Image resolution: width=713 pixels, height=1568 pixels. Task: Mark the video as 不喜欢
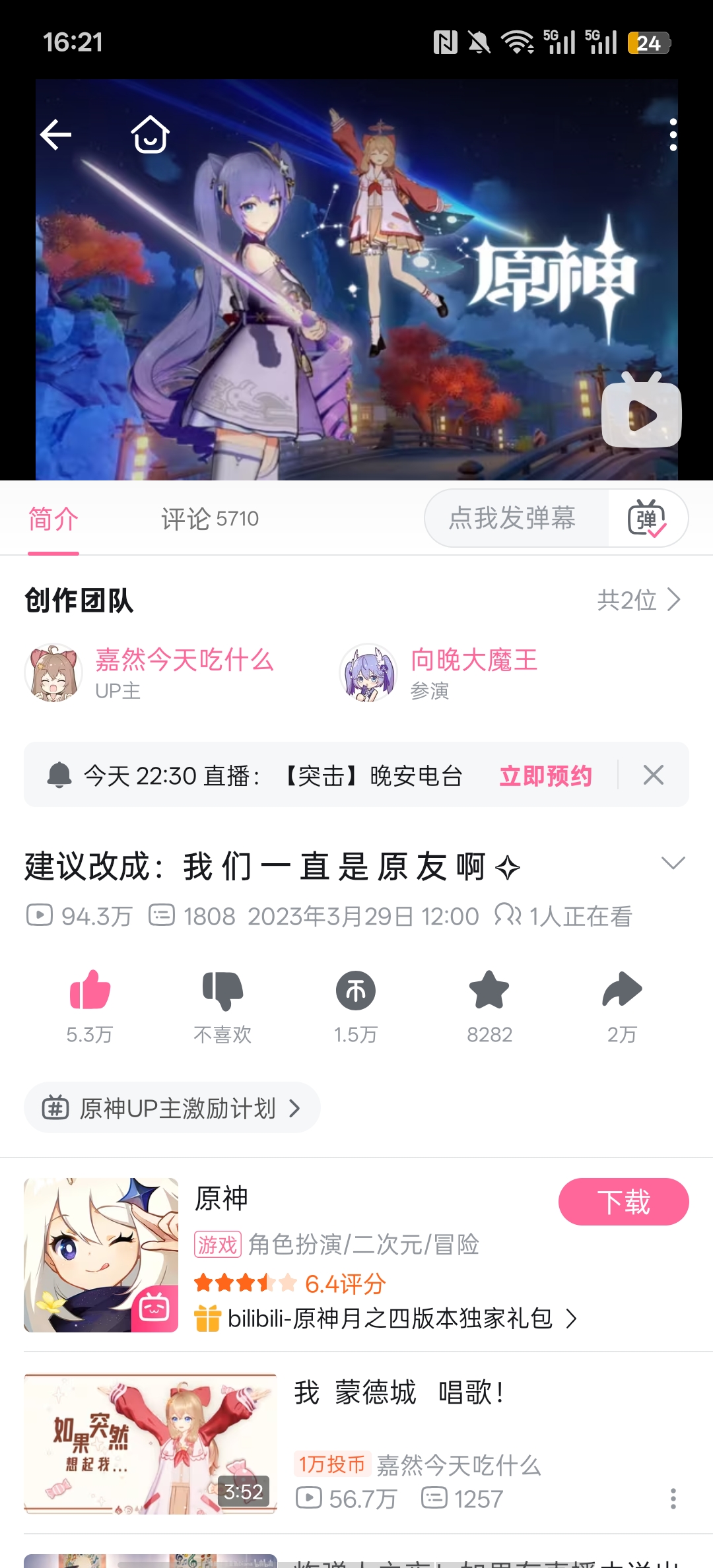[x=223, y=991]
